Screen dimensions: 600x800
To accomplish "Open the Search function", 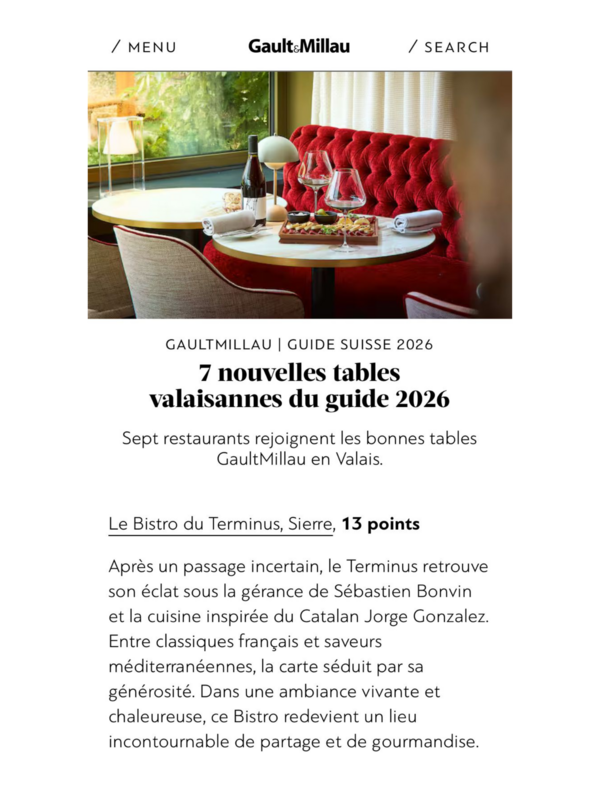I will pos(449,47).
